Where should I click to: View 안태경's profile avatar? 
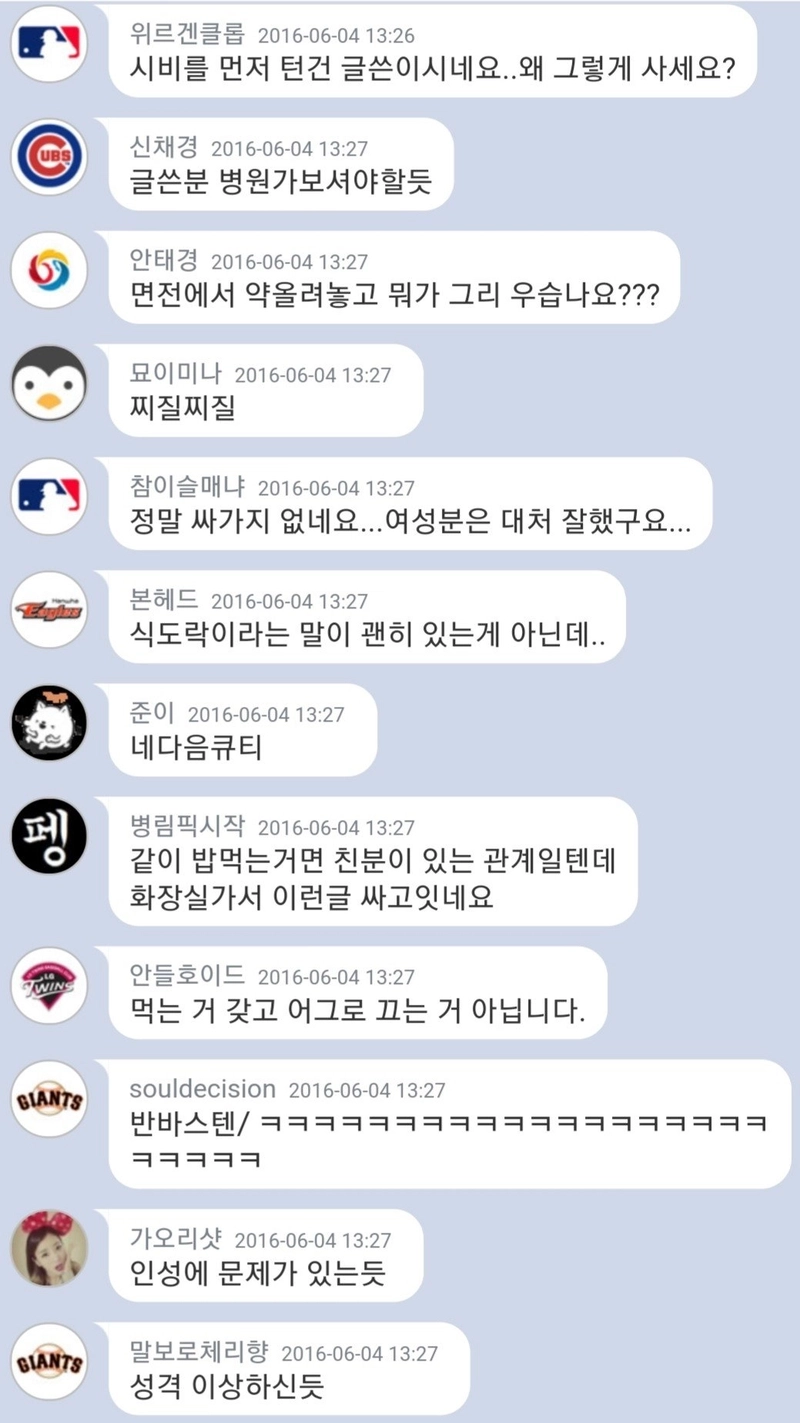[49, 271]
